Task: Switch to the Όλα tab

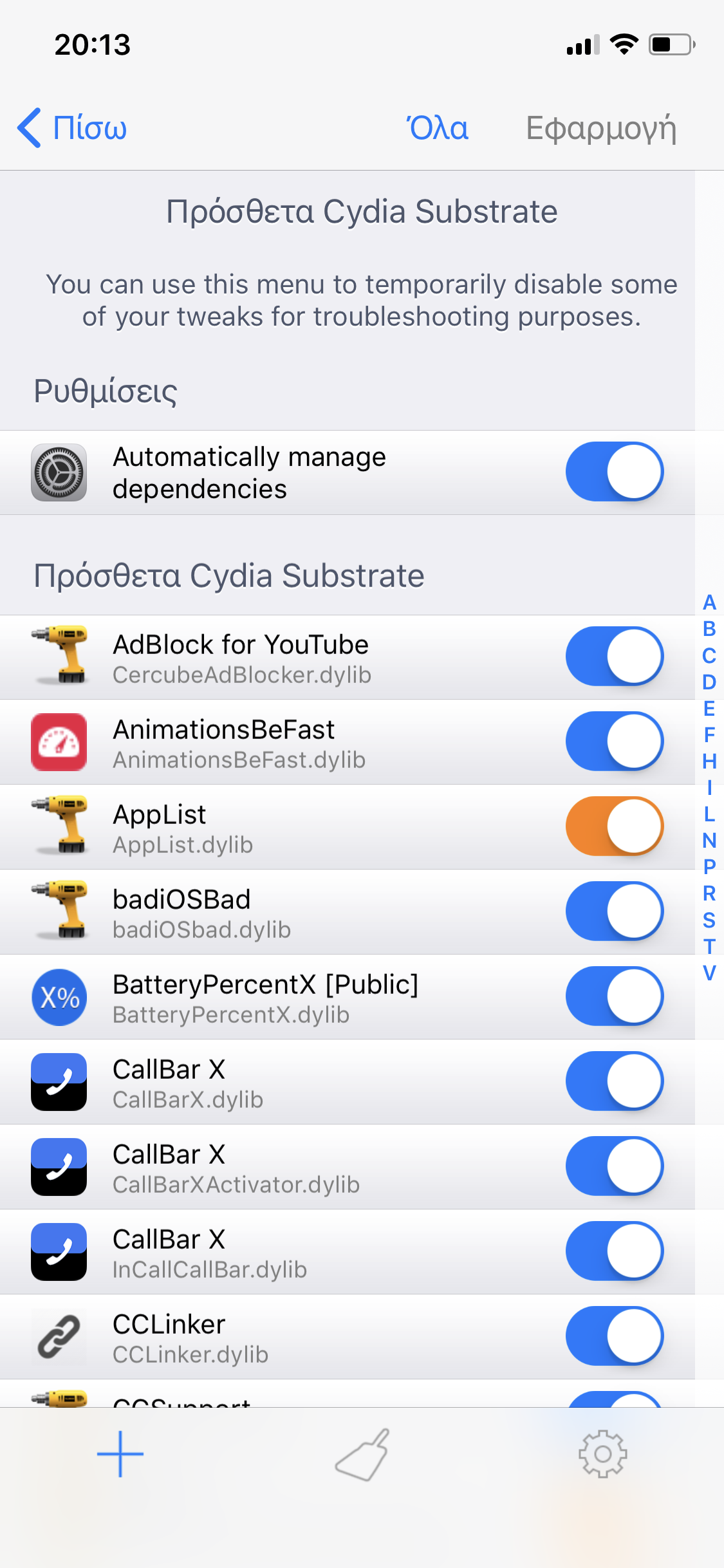Action: pyautogui.click(x=437, y=128)
